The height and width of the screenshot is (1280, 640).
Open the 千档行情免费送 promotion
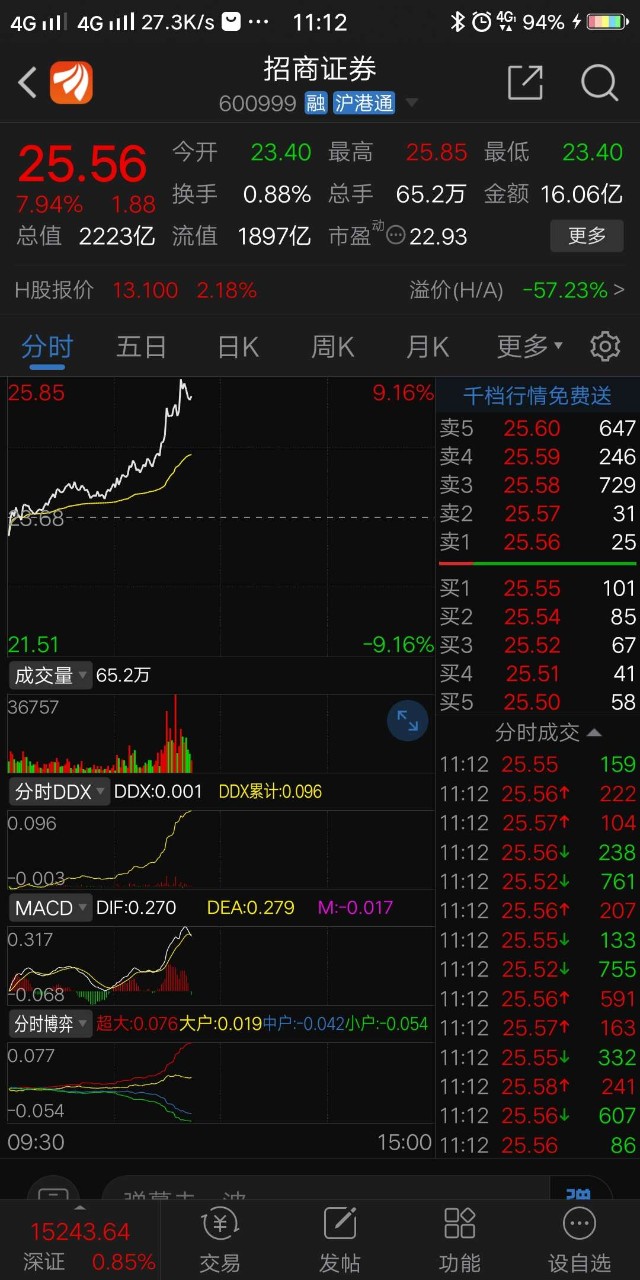(x=537, y=397)
